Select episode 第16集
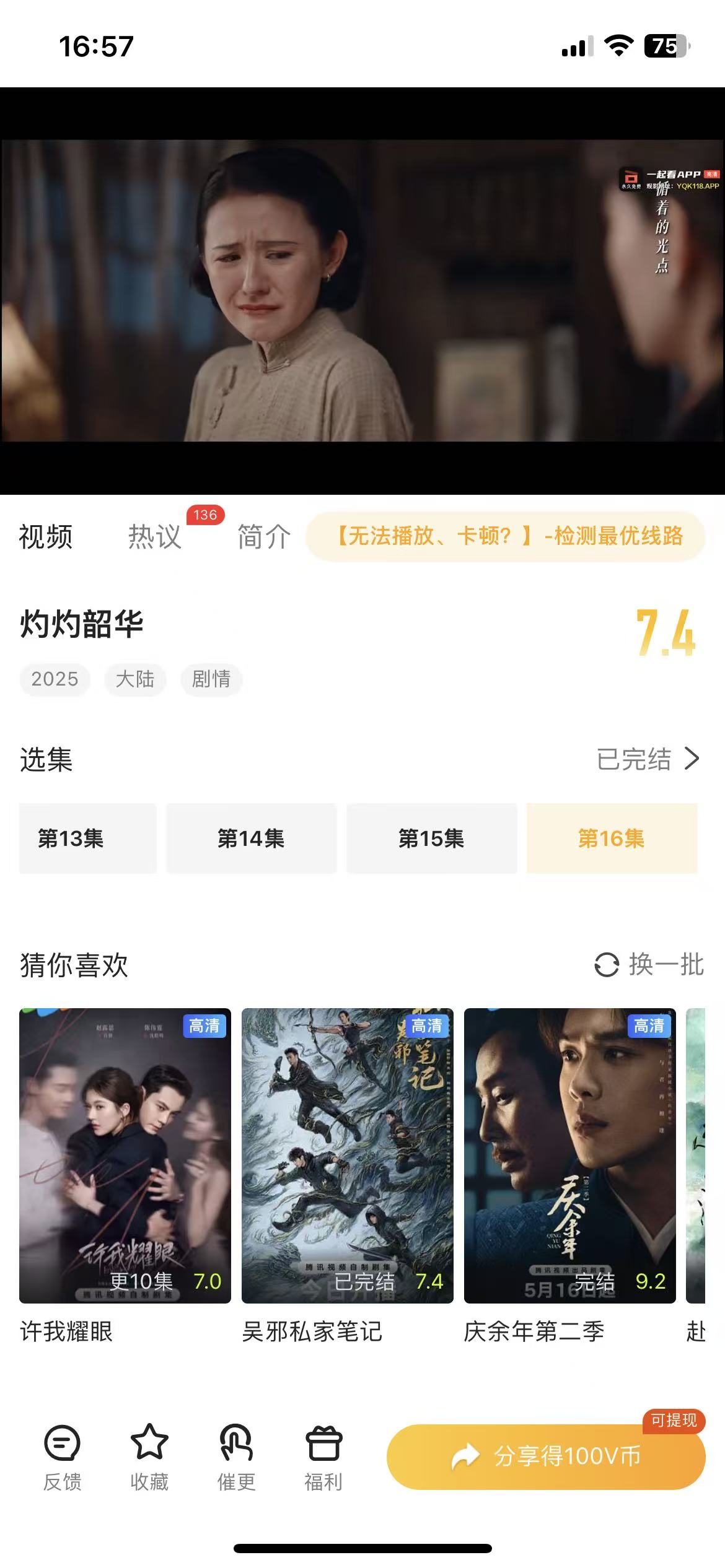Screen dimensions: 725x1568 (612, 838)
